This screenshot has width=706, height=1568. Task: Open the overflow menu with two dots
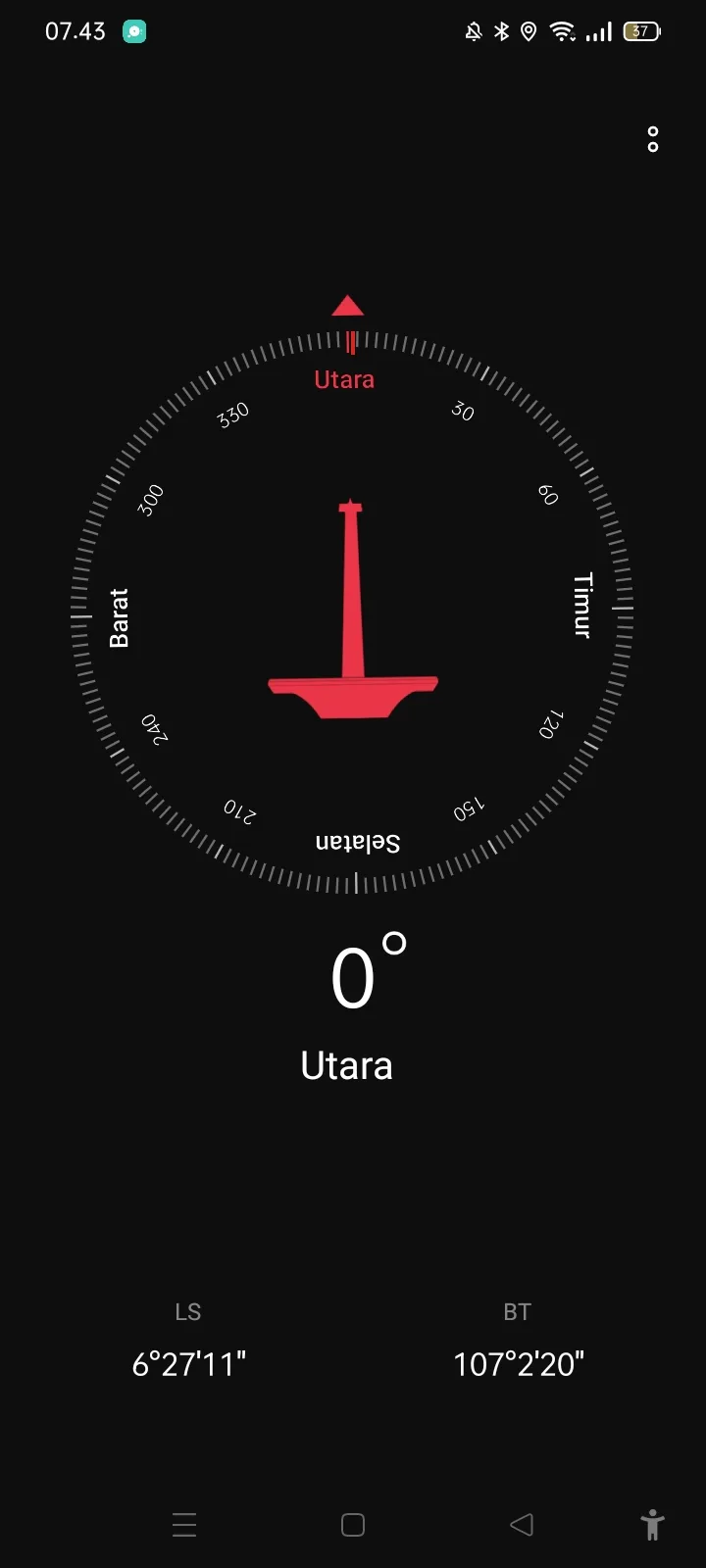click(653, 139)
